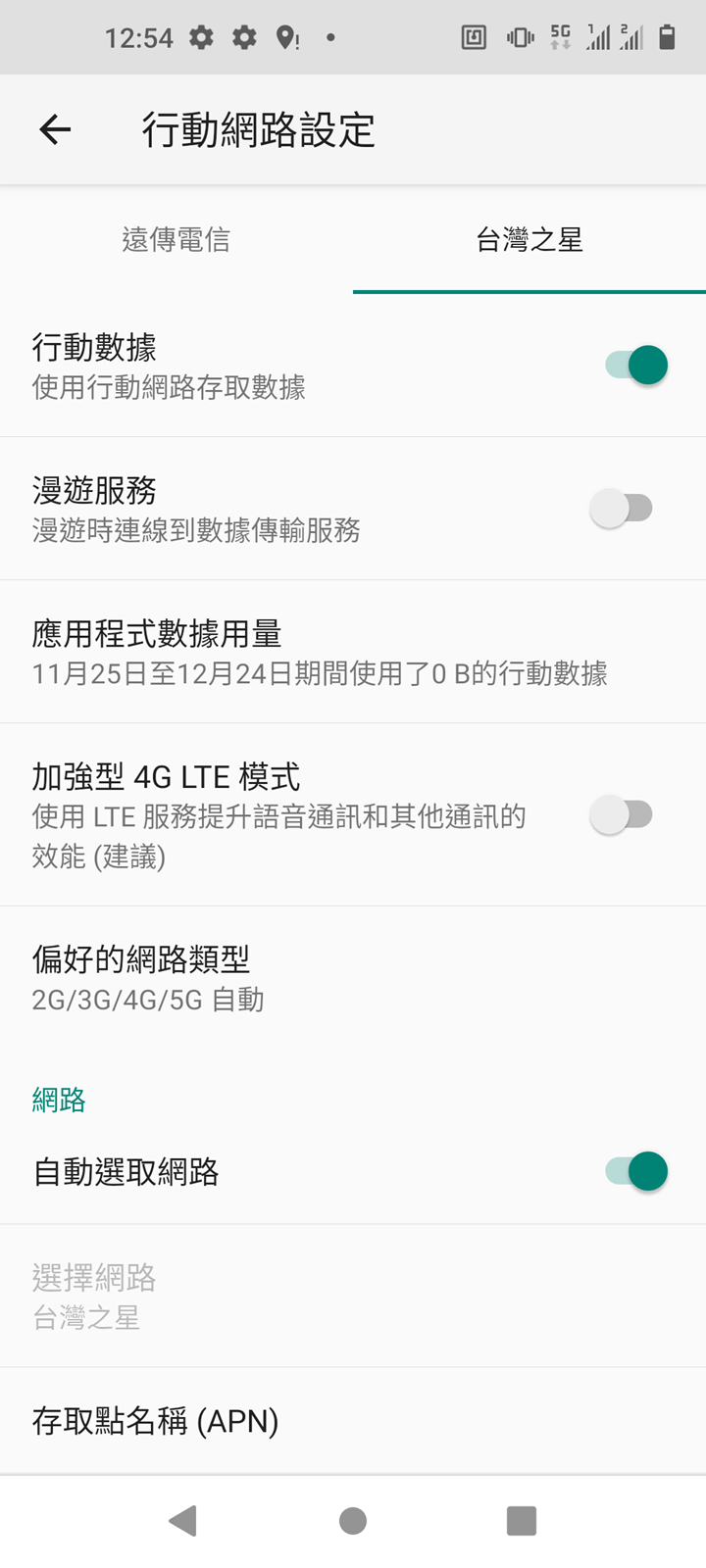Open recent apps from navigation bar
706x1568 pixels.
(522, 1521)
